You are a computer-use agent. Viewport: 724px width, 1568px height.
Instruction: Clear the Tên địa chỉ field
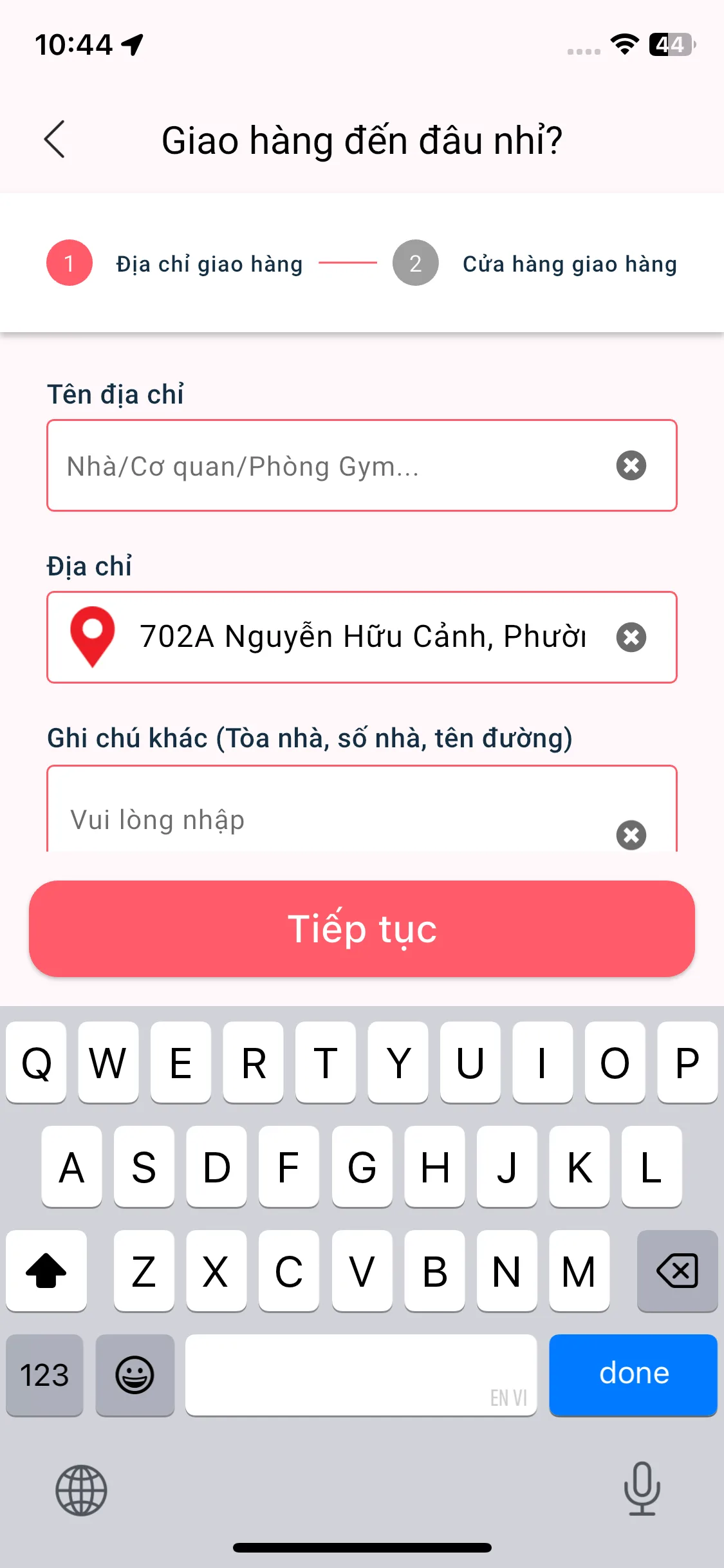631,465
